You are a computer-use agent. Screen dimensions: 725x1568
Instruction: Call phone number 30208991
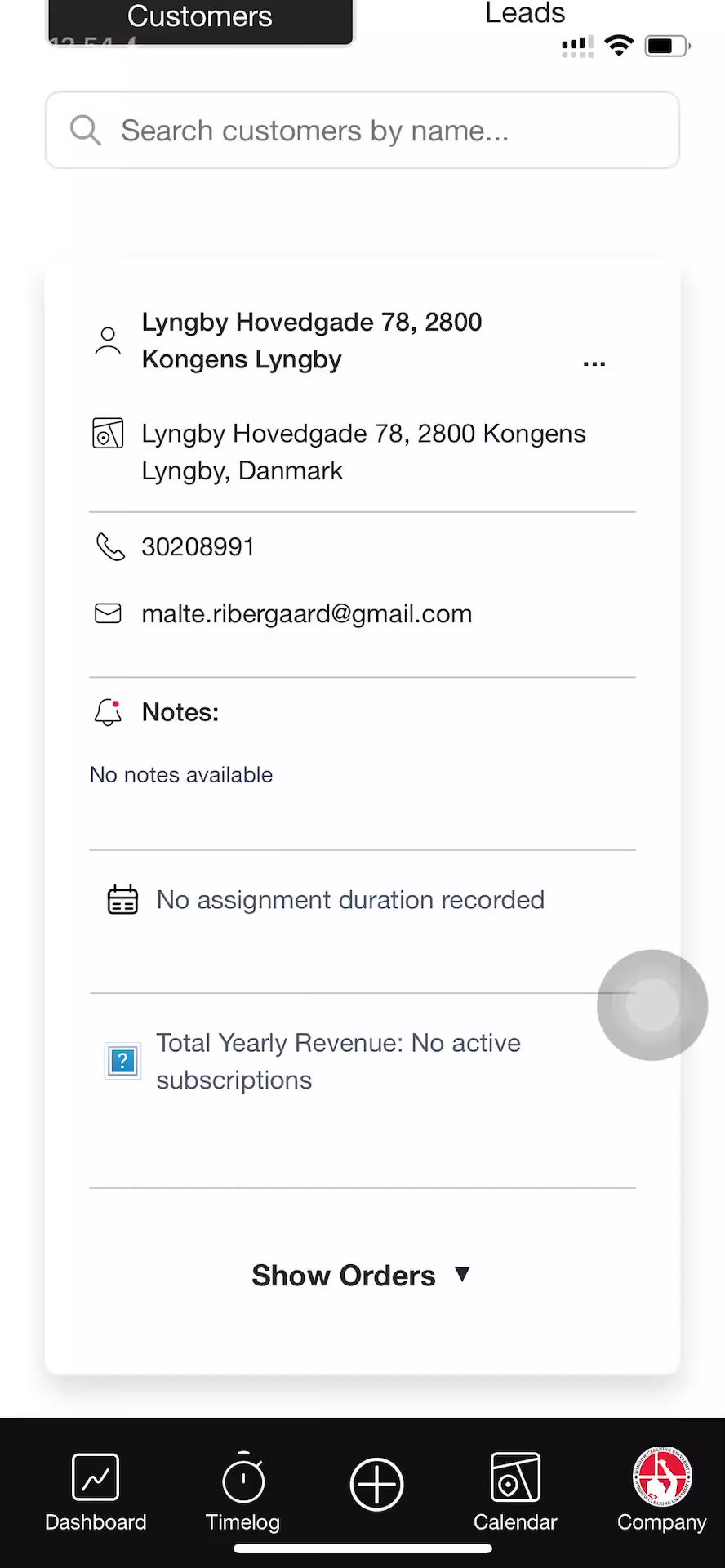(x=198, y=546)
